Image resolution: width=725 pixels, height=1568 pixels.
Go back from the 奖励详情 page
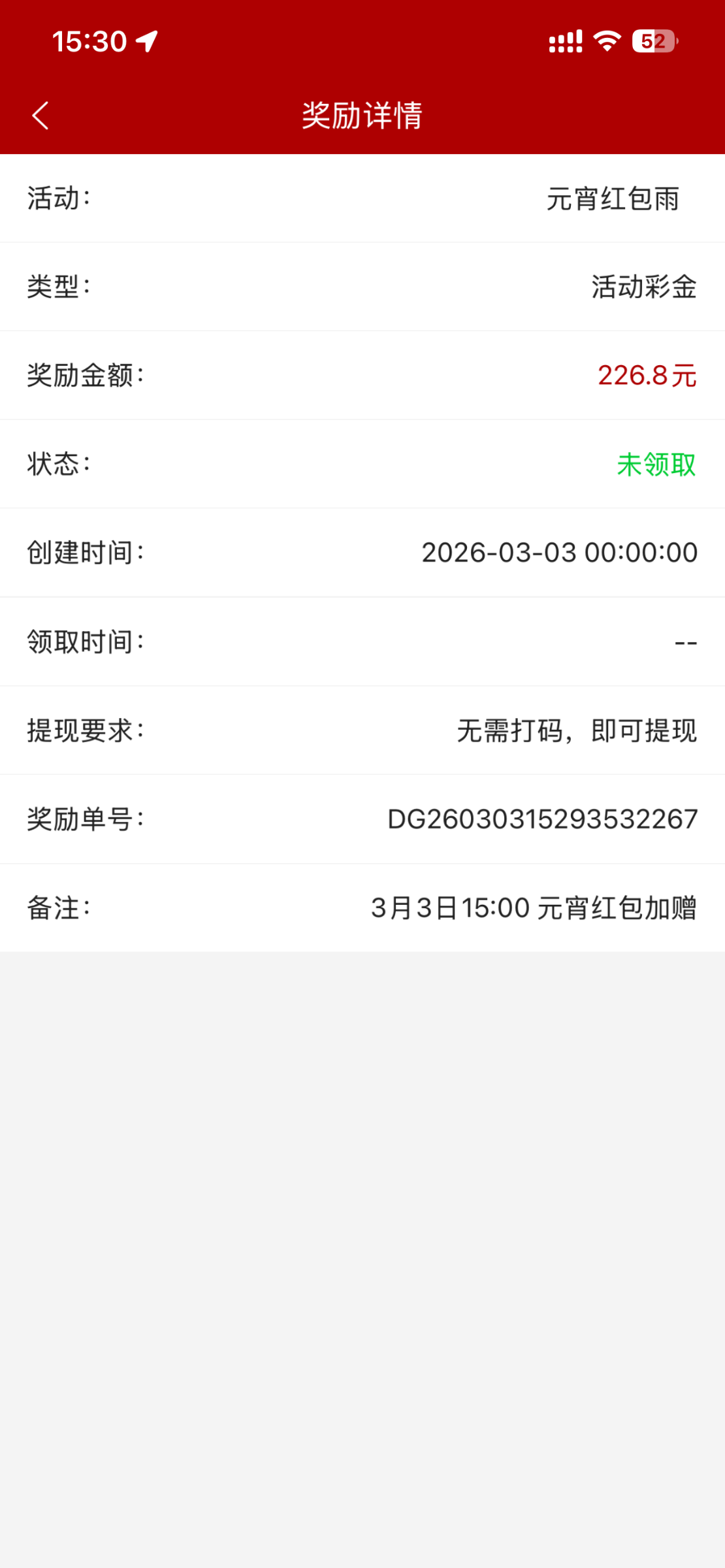40,116
